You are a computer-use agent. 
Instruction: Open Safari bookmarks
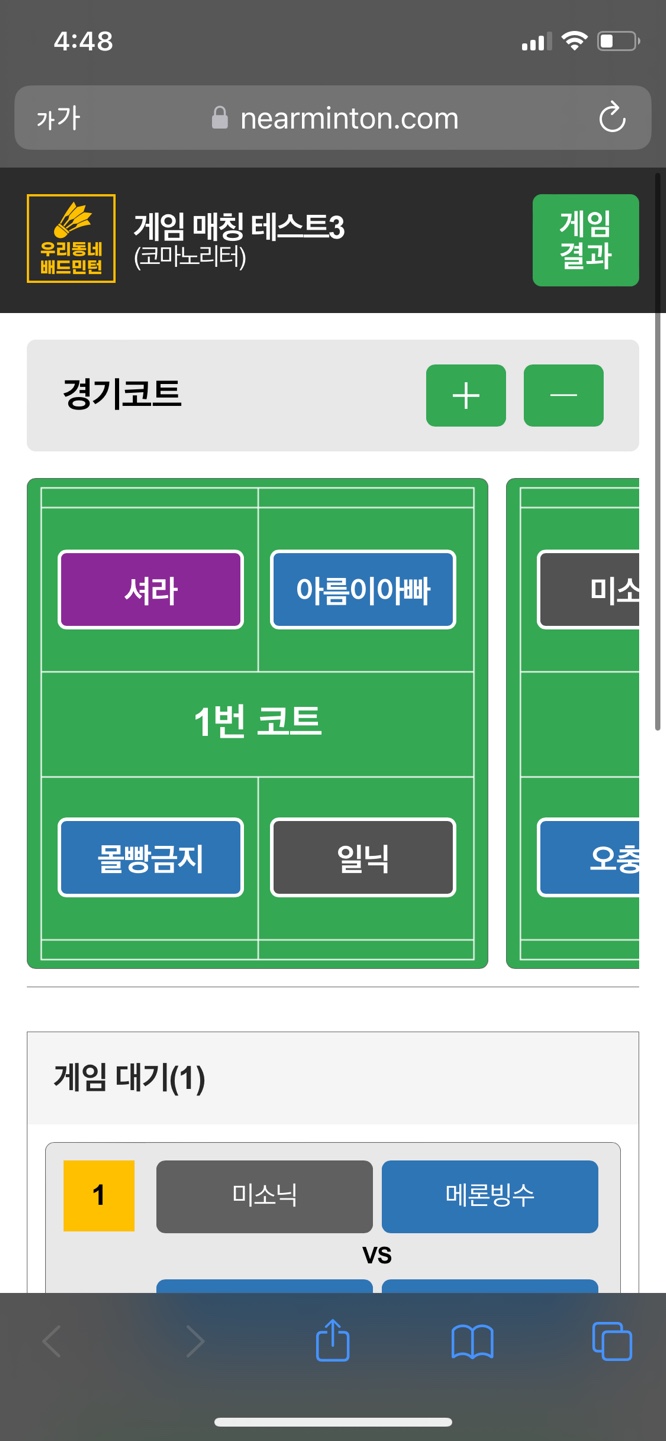472,1342
